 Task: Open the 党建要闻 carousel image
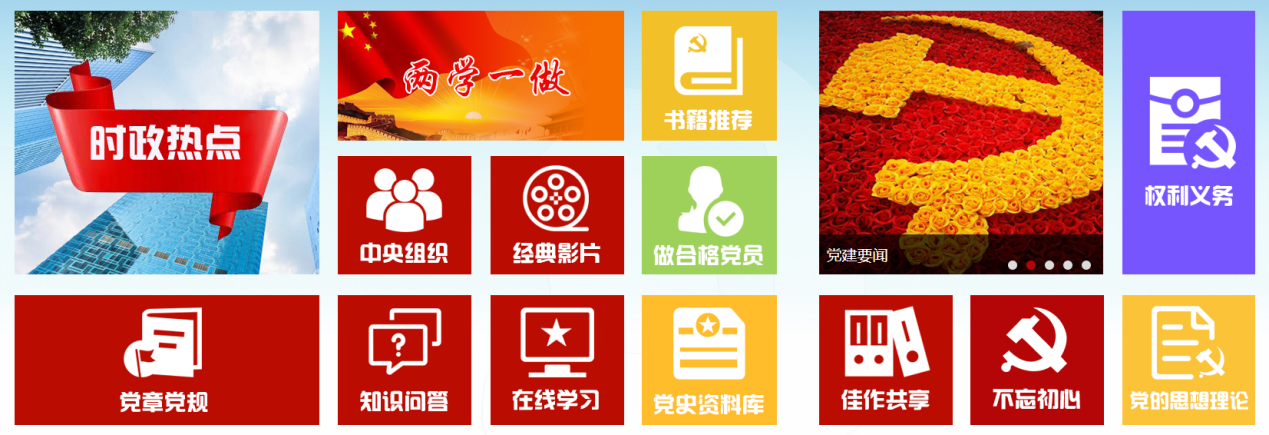point(960,130)
